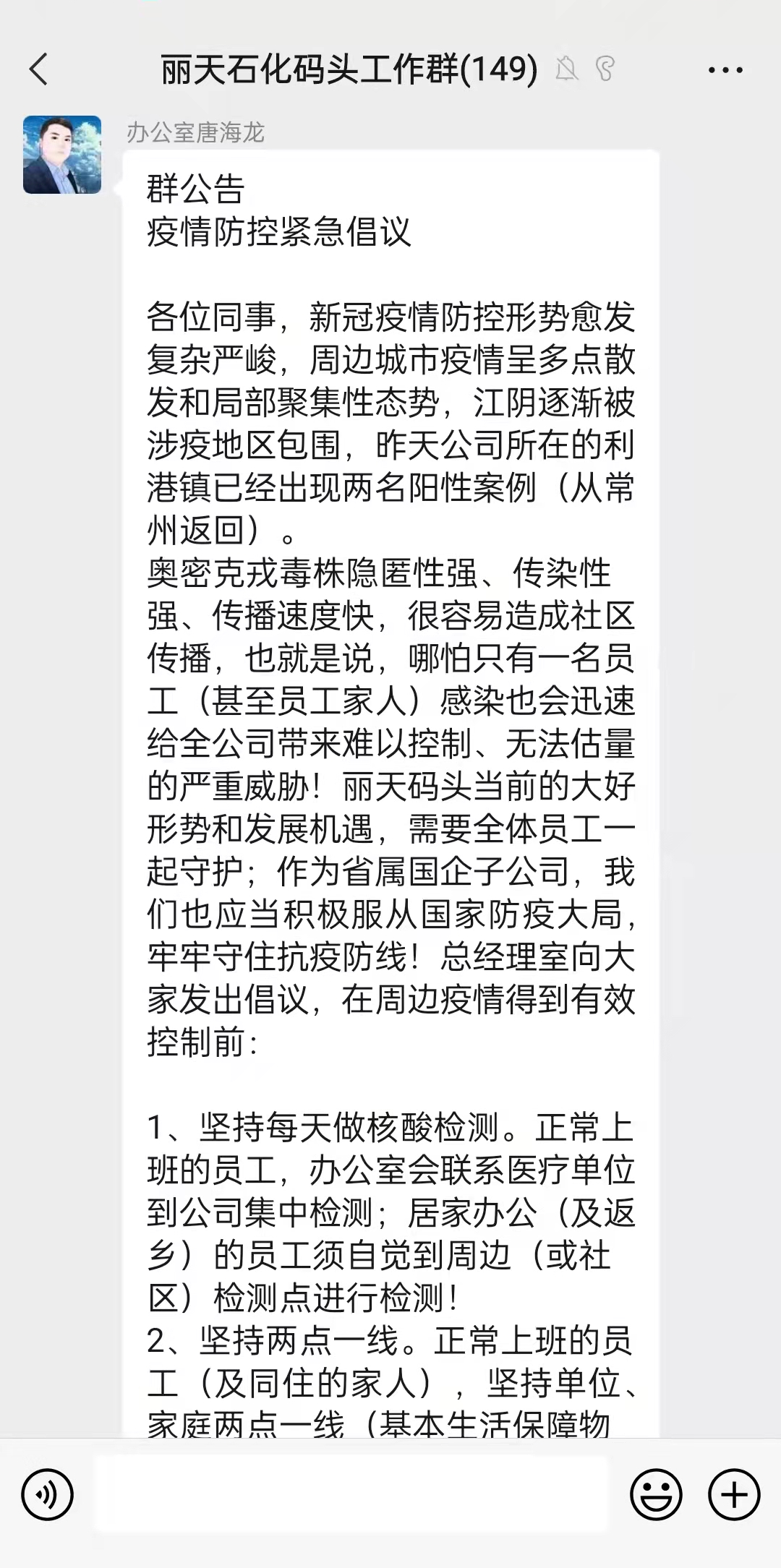Viewport: 781px width, 1568px height.
Task: Go back from the group chat
Action: [39, 69]
